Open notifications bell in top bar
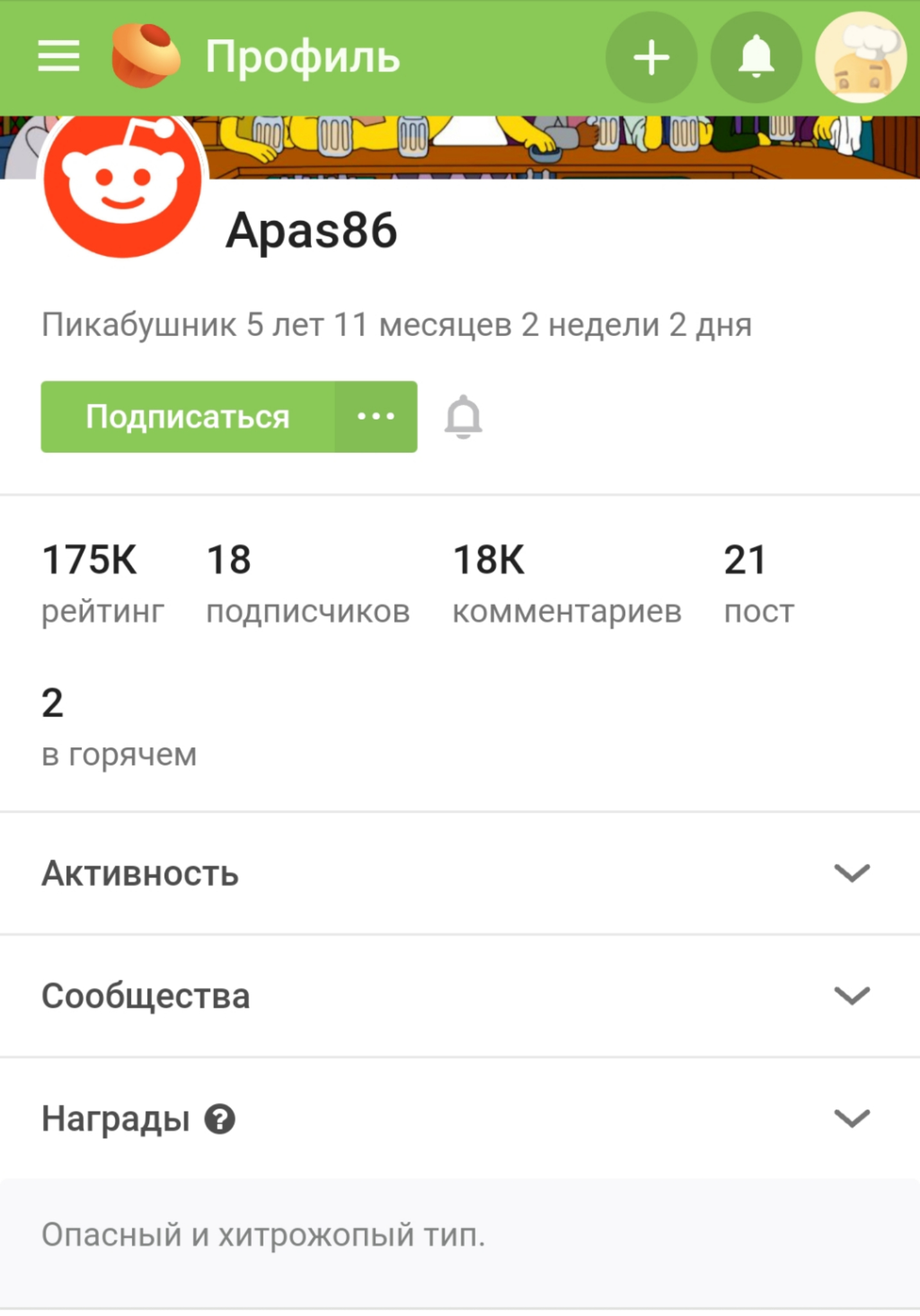920x1316 pixels. point(756,58)
